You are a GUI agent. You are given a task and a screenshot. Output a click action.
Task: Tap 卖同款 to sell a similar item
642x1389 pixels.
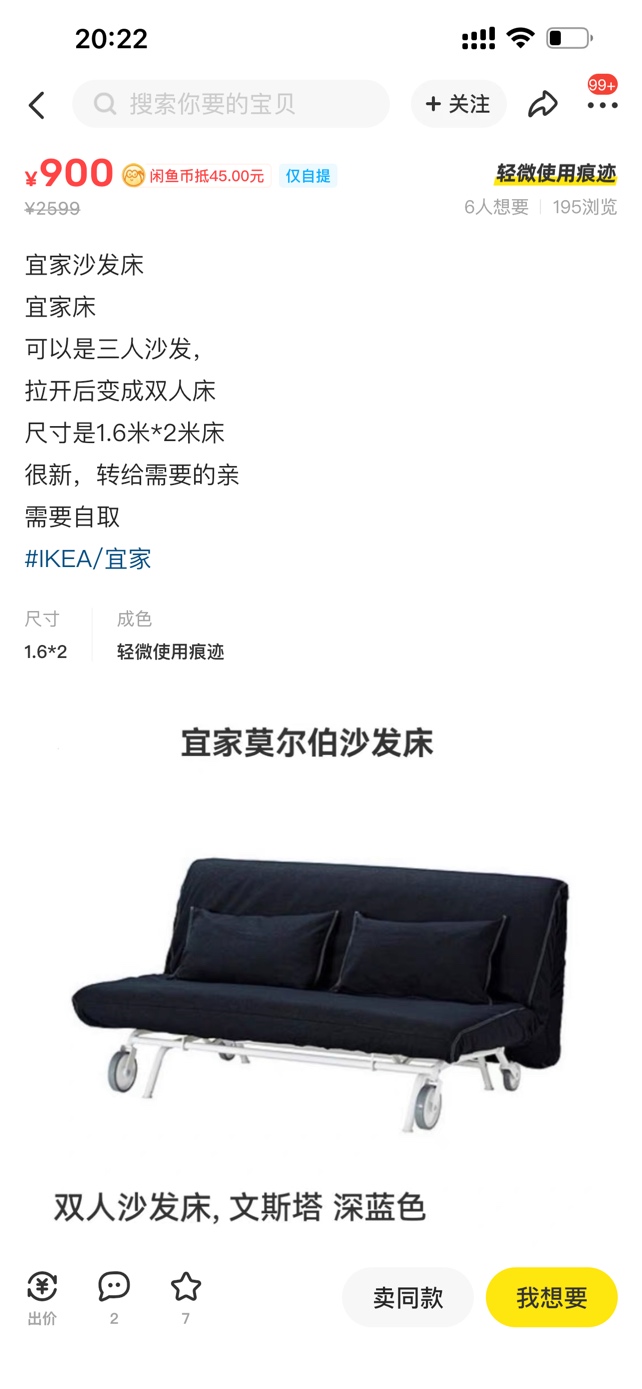(x=408, y=1298)
